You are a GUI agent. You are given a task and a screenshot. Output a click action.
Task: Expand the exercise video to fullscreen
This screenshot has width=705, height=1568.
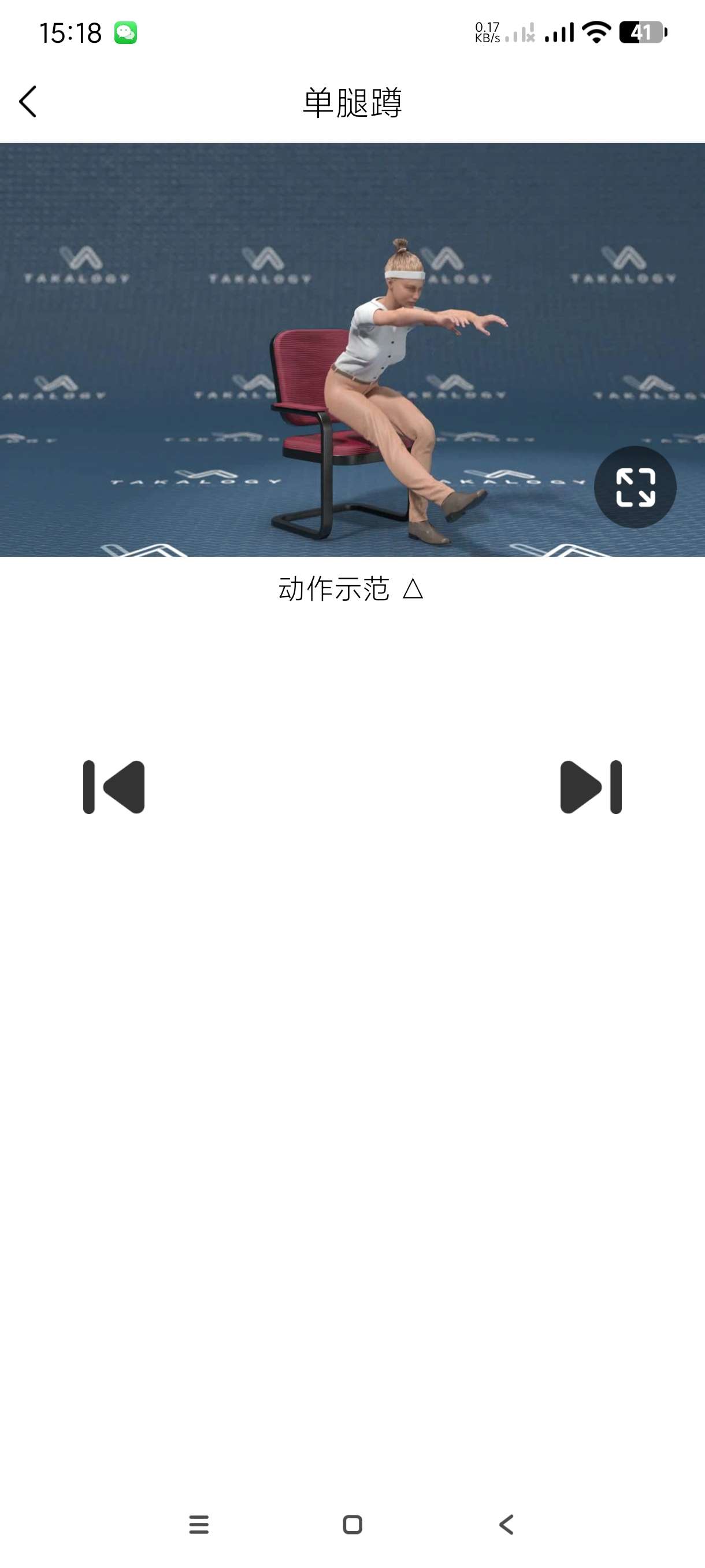635,487
